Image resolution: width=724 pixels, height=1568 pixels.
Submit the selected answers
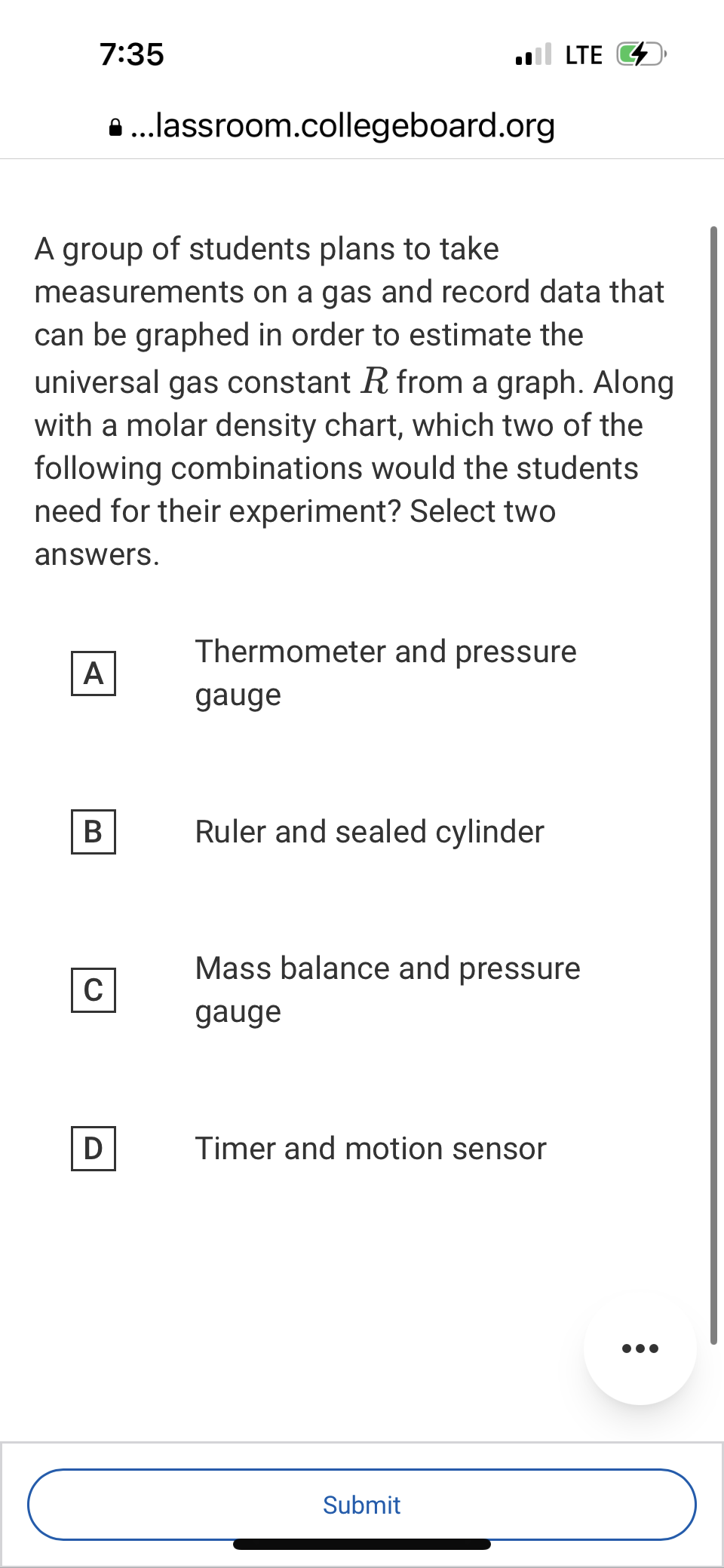point(362,1505)
